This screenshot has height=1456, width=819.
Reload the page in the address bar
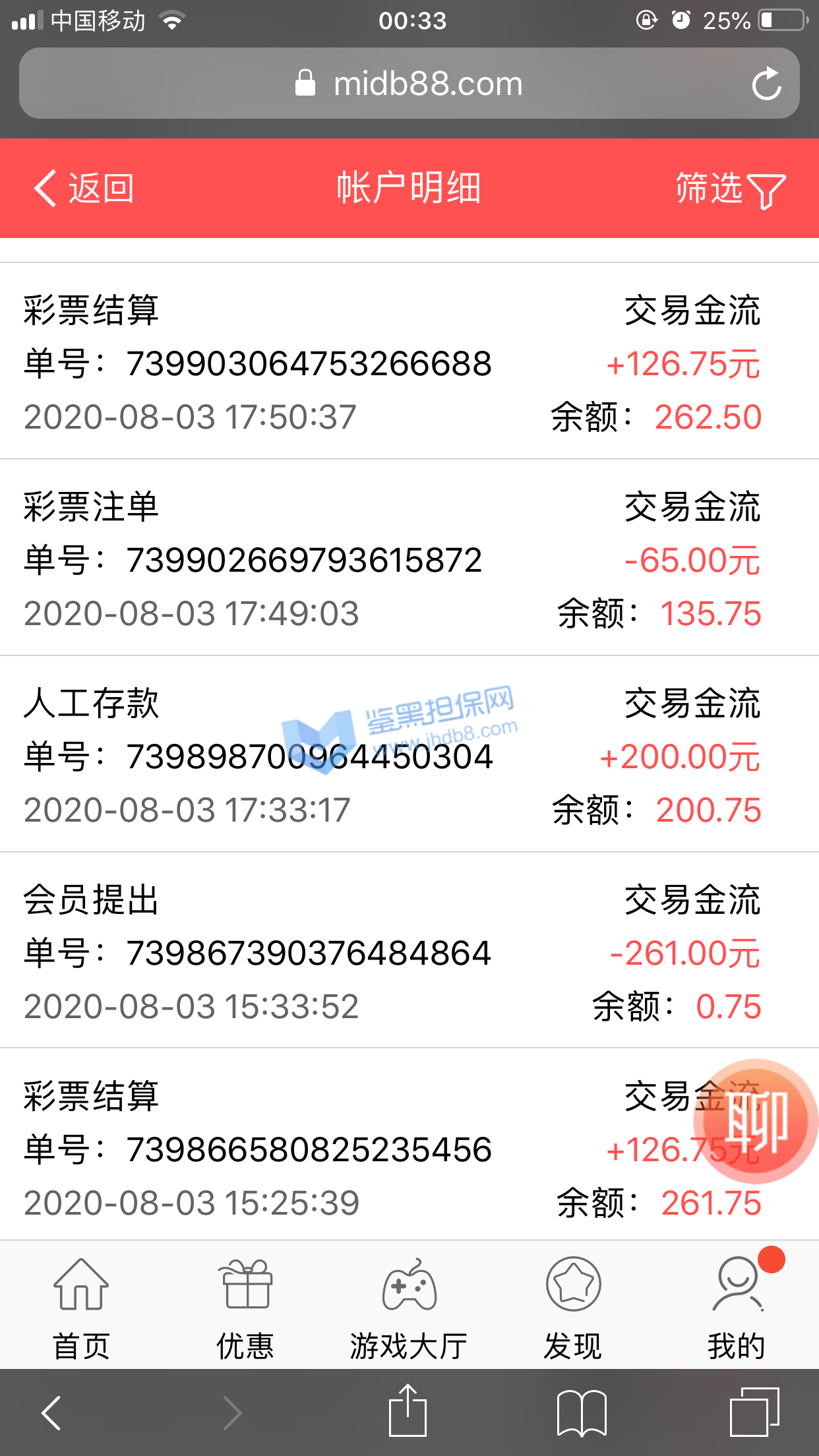click(x=766, y=84)
